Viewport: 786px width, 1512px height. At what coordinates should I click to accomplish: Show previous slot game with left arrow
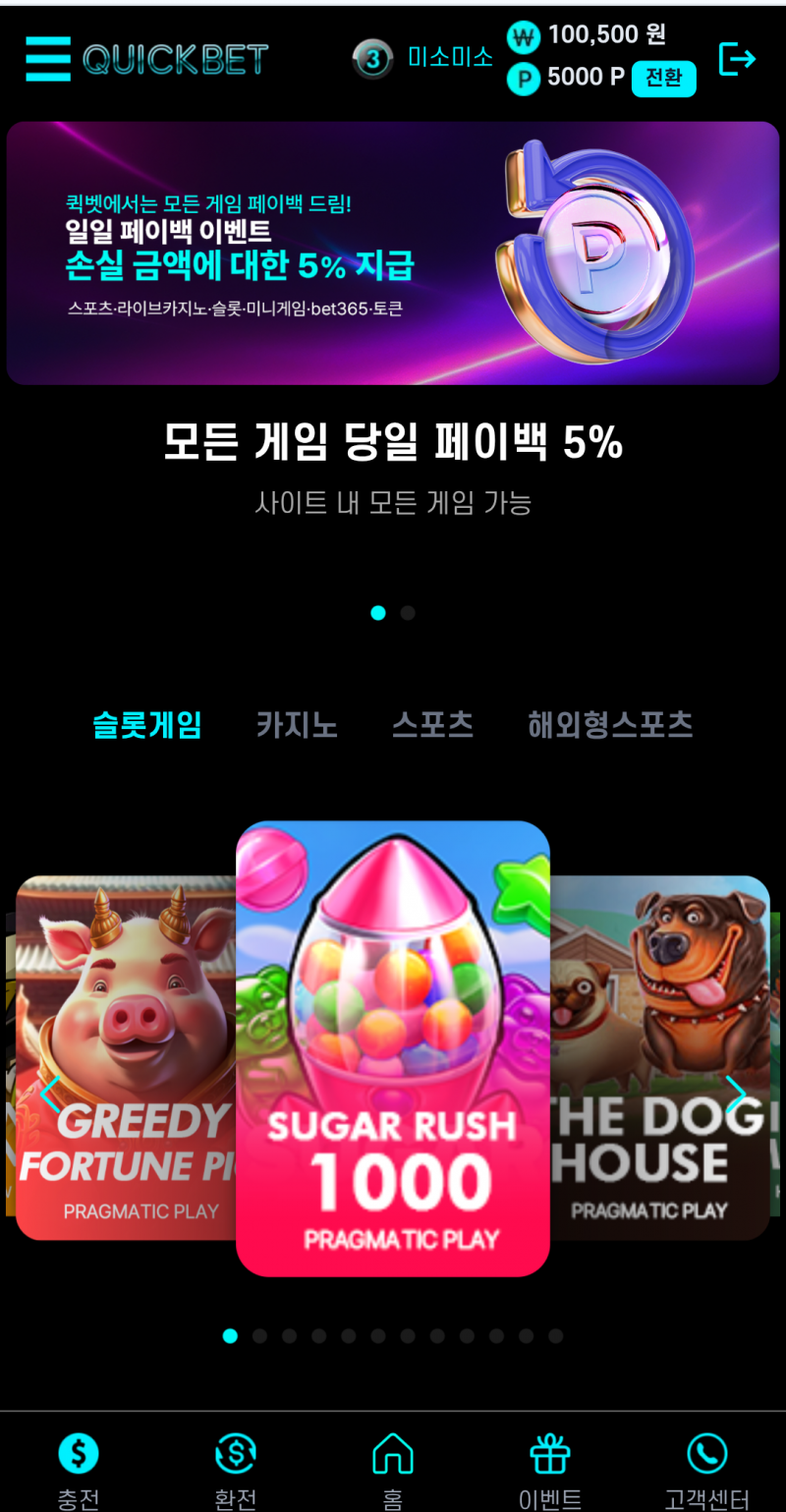tap(50, 1093)
